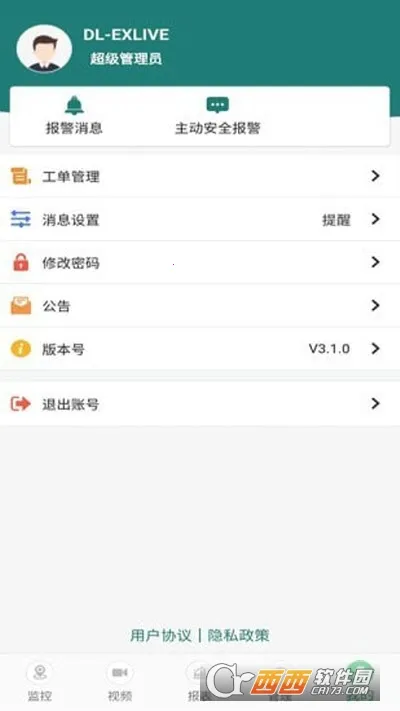Open 消息设置 message settings
The image size is (400, 711).
point(200,219)
